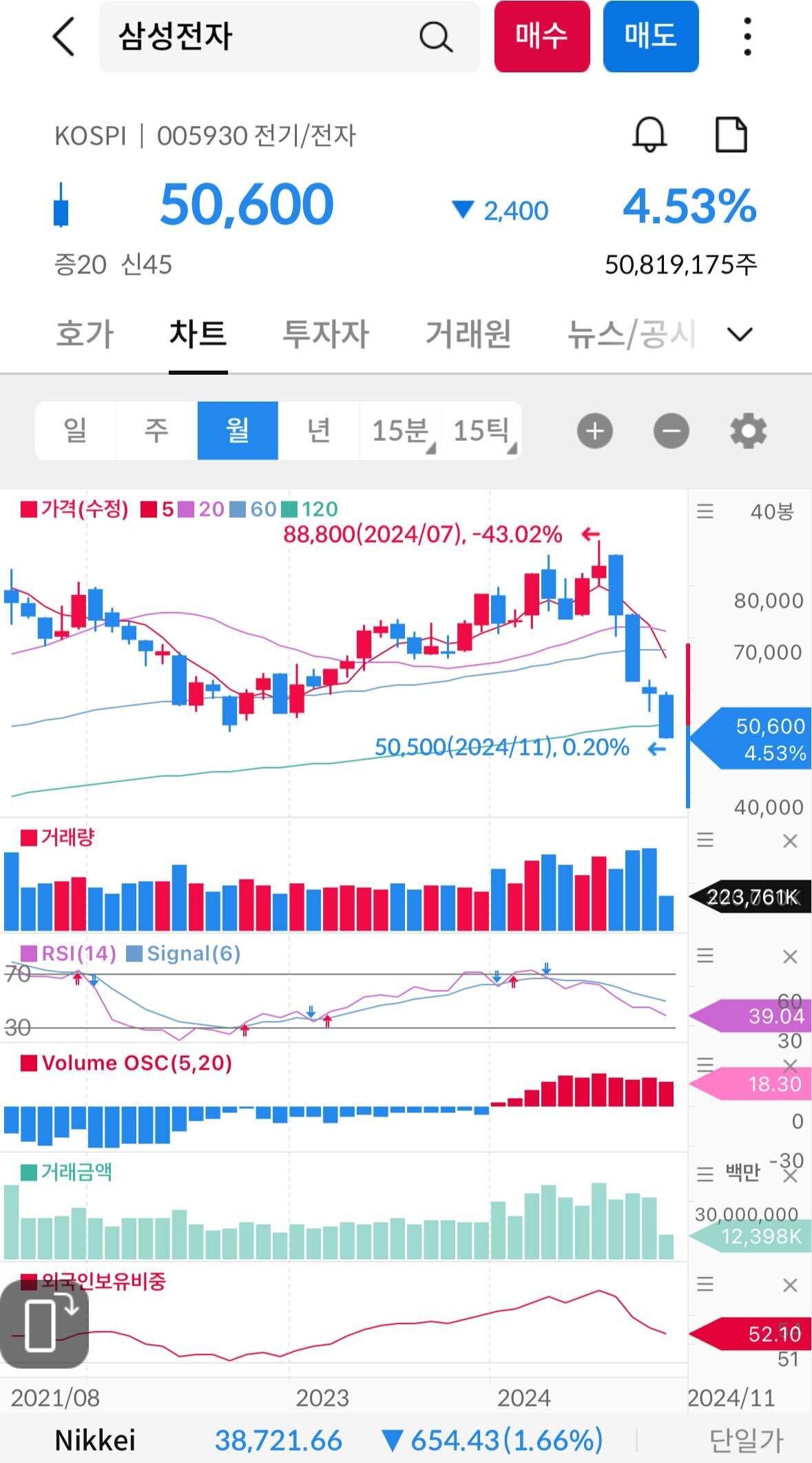This screenshot has width=812, height=1463.
Task: Open the company report document icon
Action: click(732, 134)
